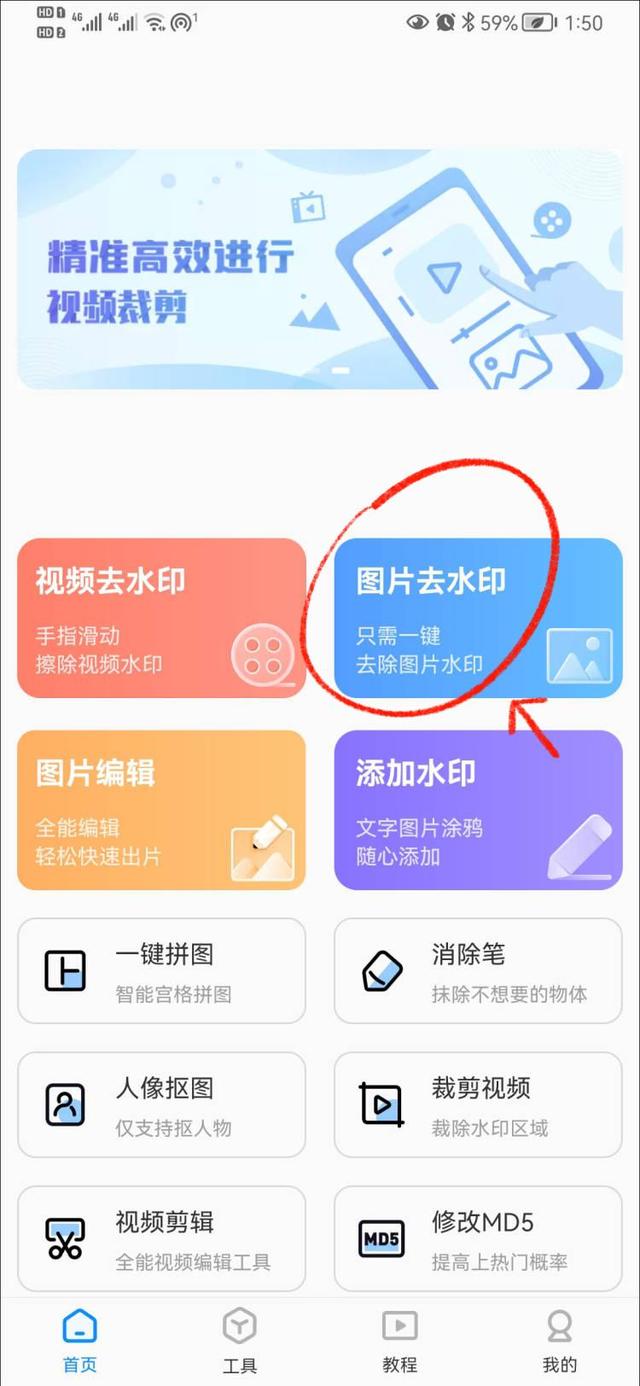Open 视频去水印 card
The width and height of the screenshot is (640, 1386).
[161, 617]
